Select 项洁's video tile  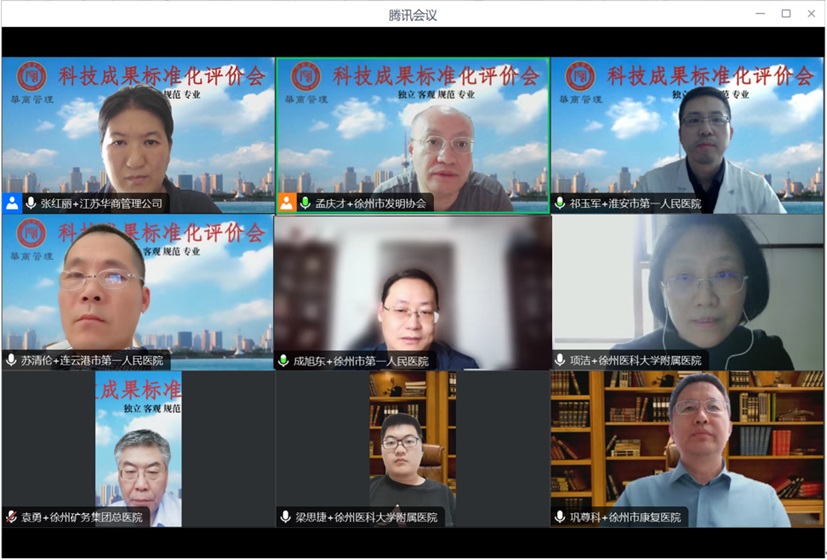(687, 292)
